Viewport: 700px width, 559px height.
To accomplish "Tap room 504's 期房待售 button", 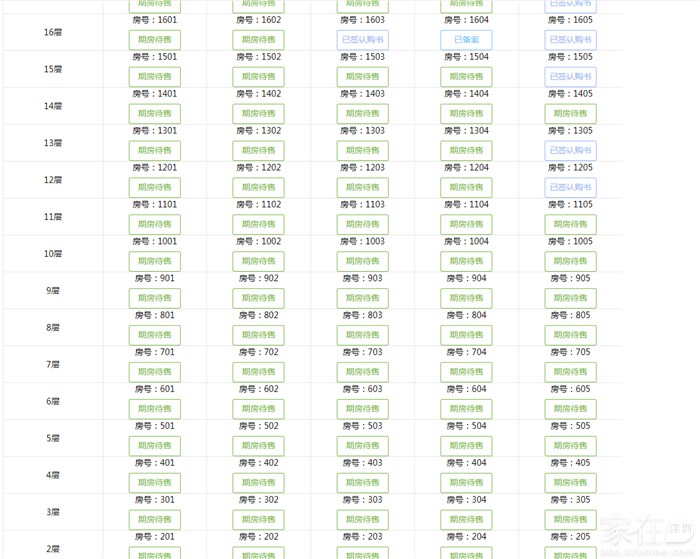I will [x=466, y=446].
